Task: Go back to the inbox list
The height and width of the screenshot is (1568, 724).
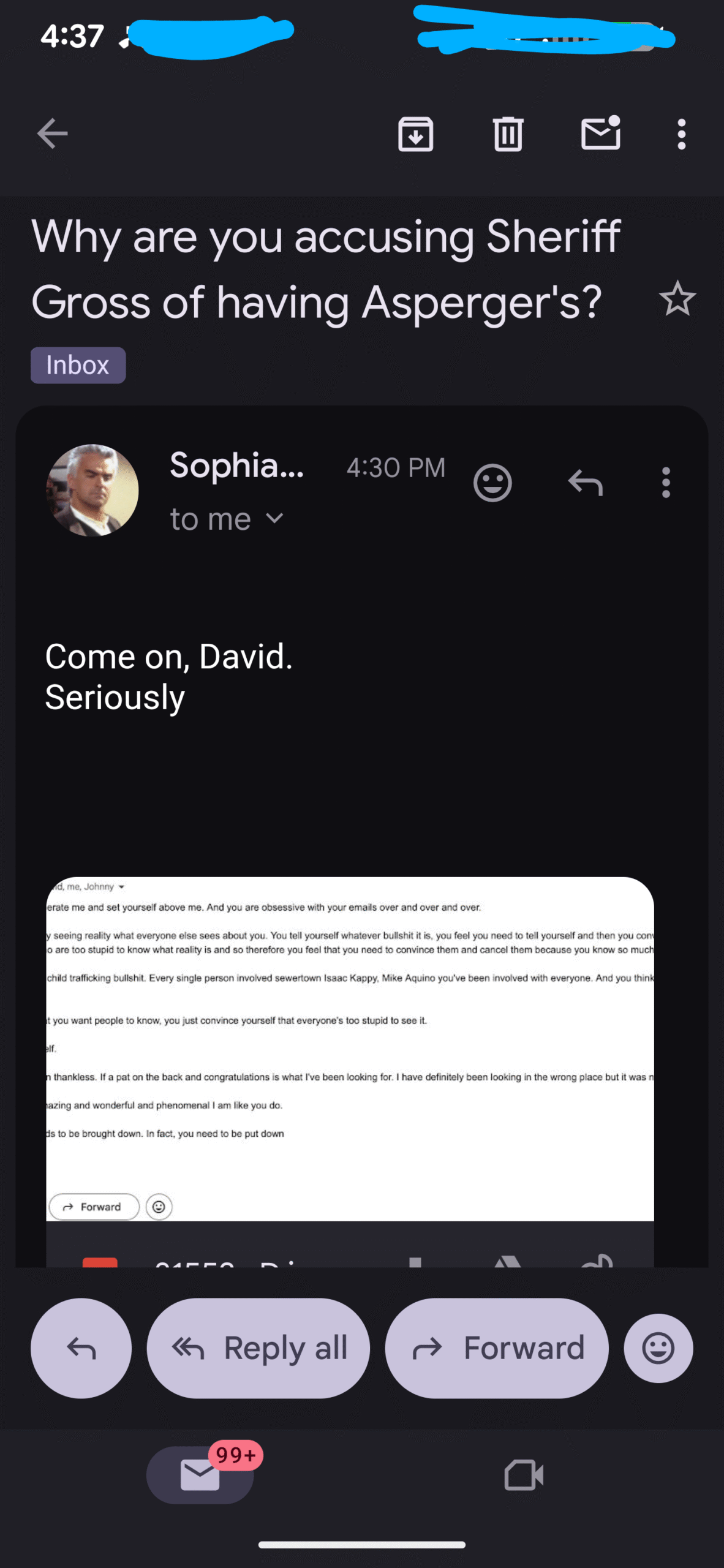Action: [x=52, y=134]
